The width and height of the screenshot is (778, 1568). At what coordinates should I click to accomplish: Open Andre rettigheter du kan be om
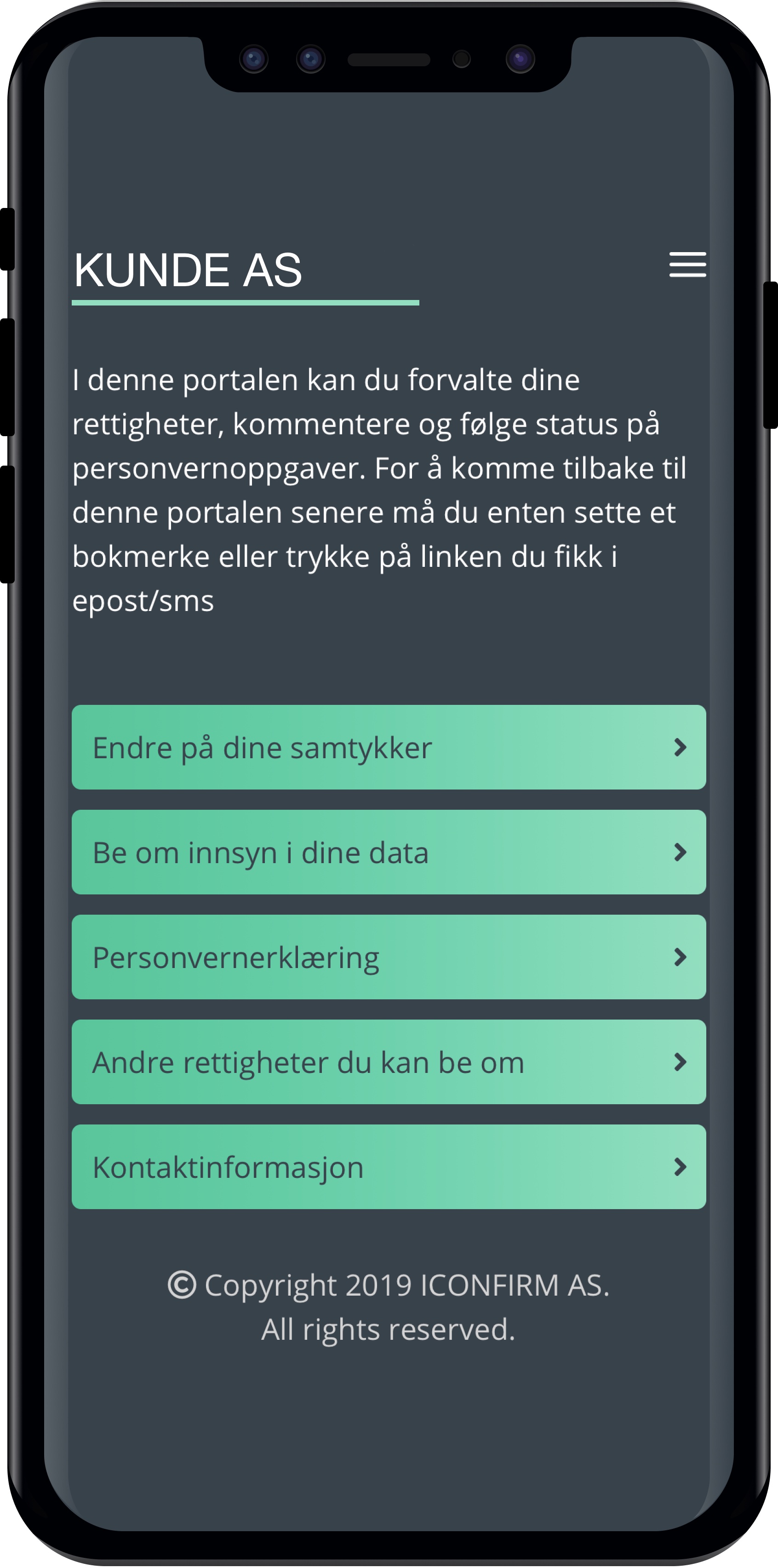tap(389, 1062)
